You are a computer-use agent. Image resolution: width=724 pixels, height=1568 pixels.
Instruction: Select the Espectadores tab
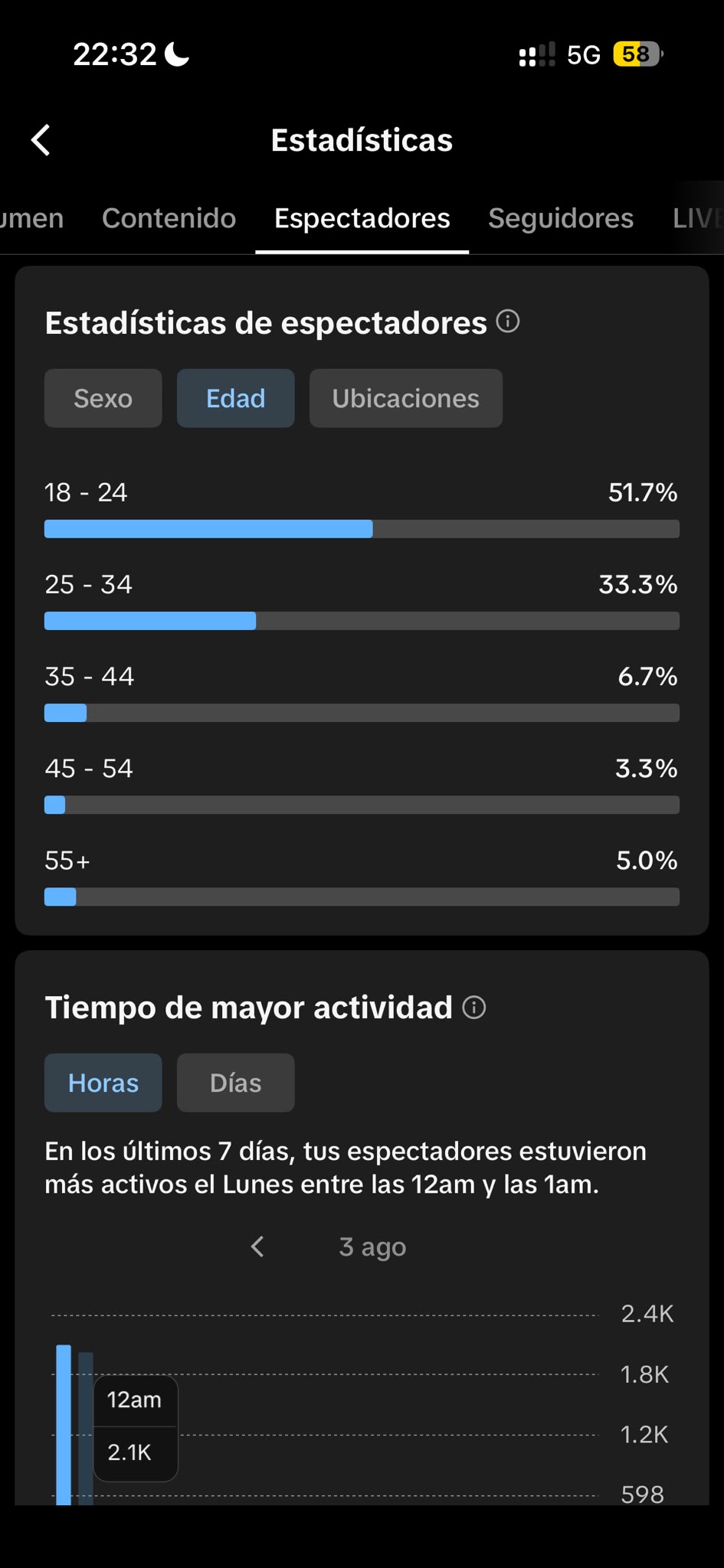[x=362, y=218]
